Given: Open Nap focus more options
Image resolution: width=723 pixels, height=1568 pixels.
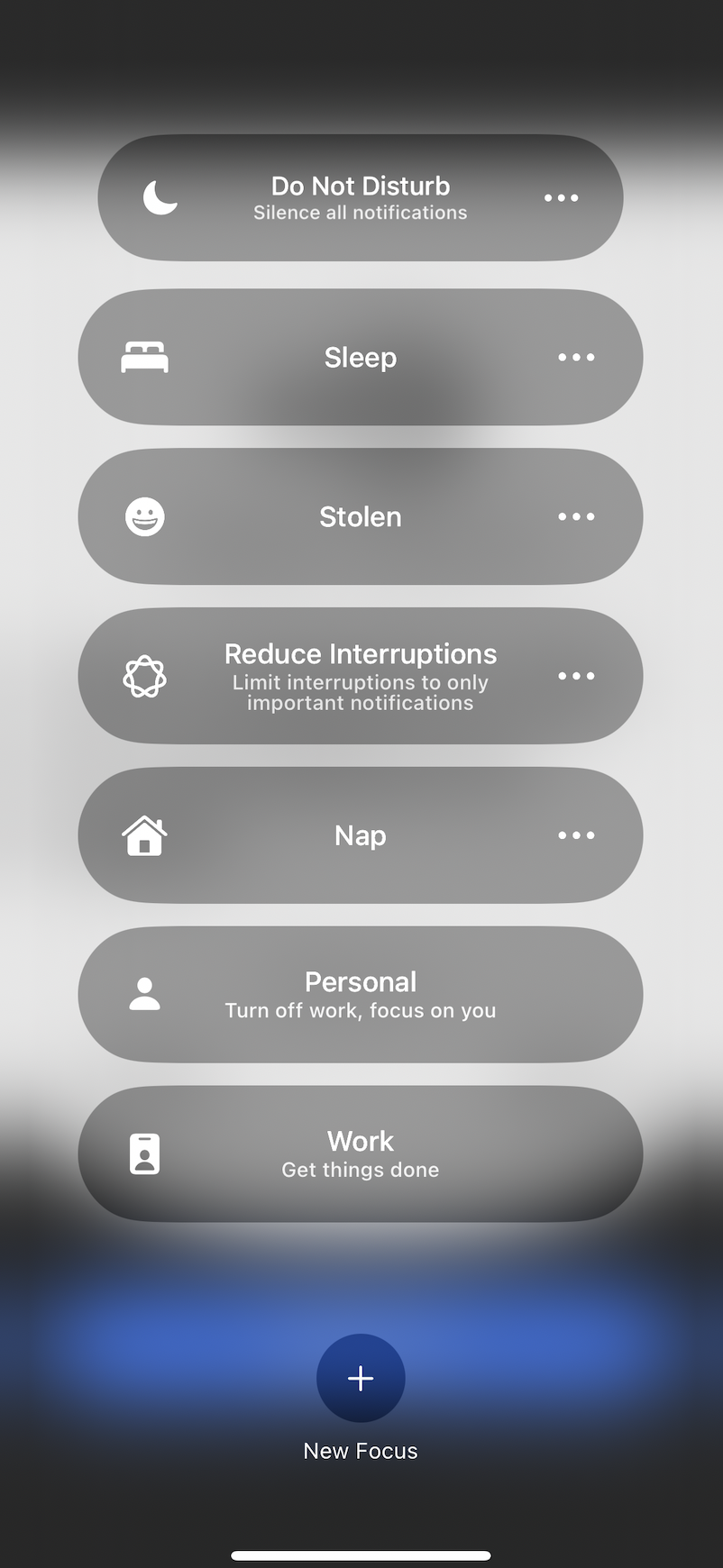Looking at the screenshot, I should [x=575, y=835].
